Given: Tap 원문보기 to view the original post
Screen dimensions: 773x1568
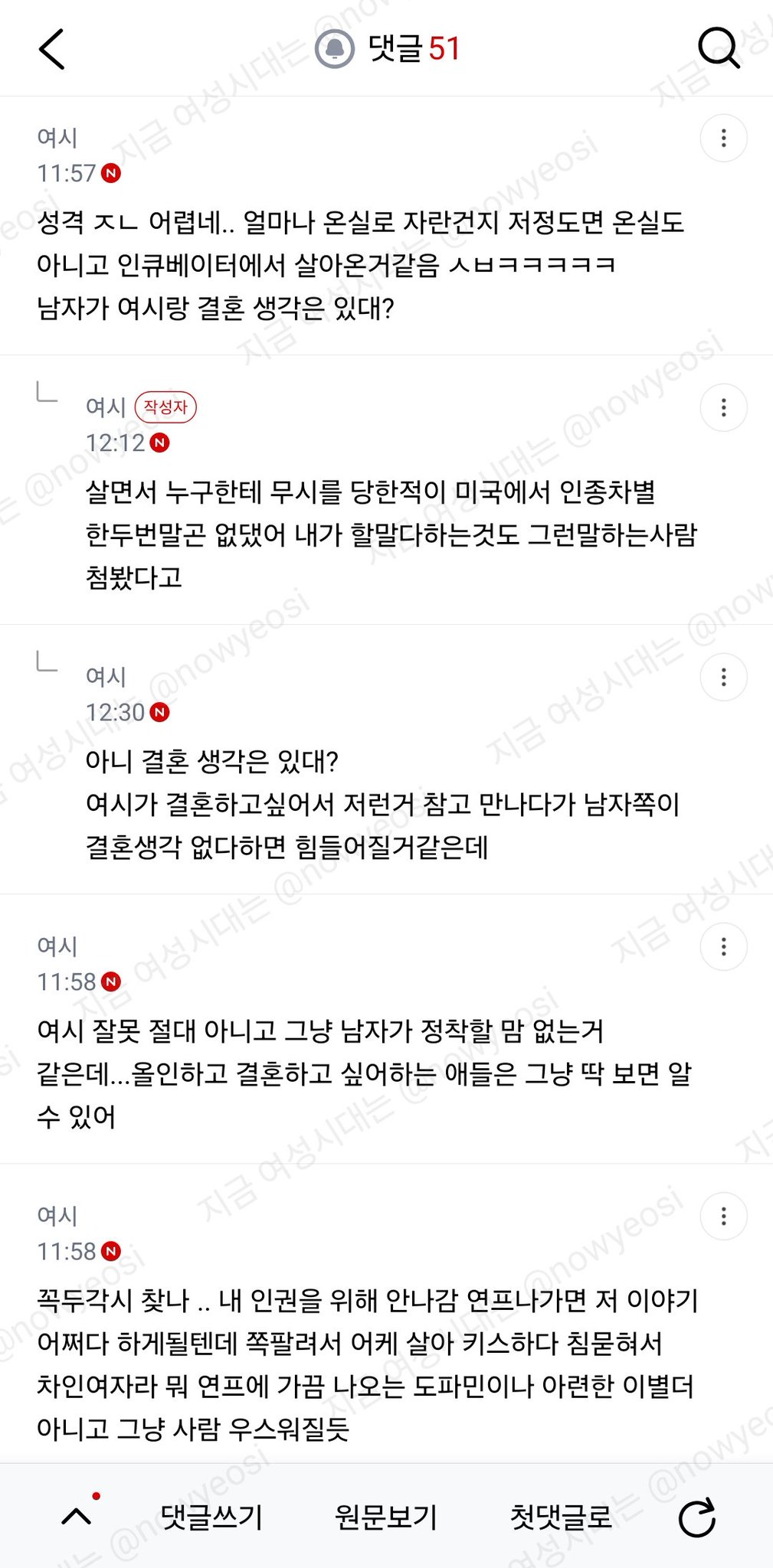Looking at the screenshot, I should click(386, 1517).
